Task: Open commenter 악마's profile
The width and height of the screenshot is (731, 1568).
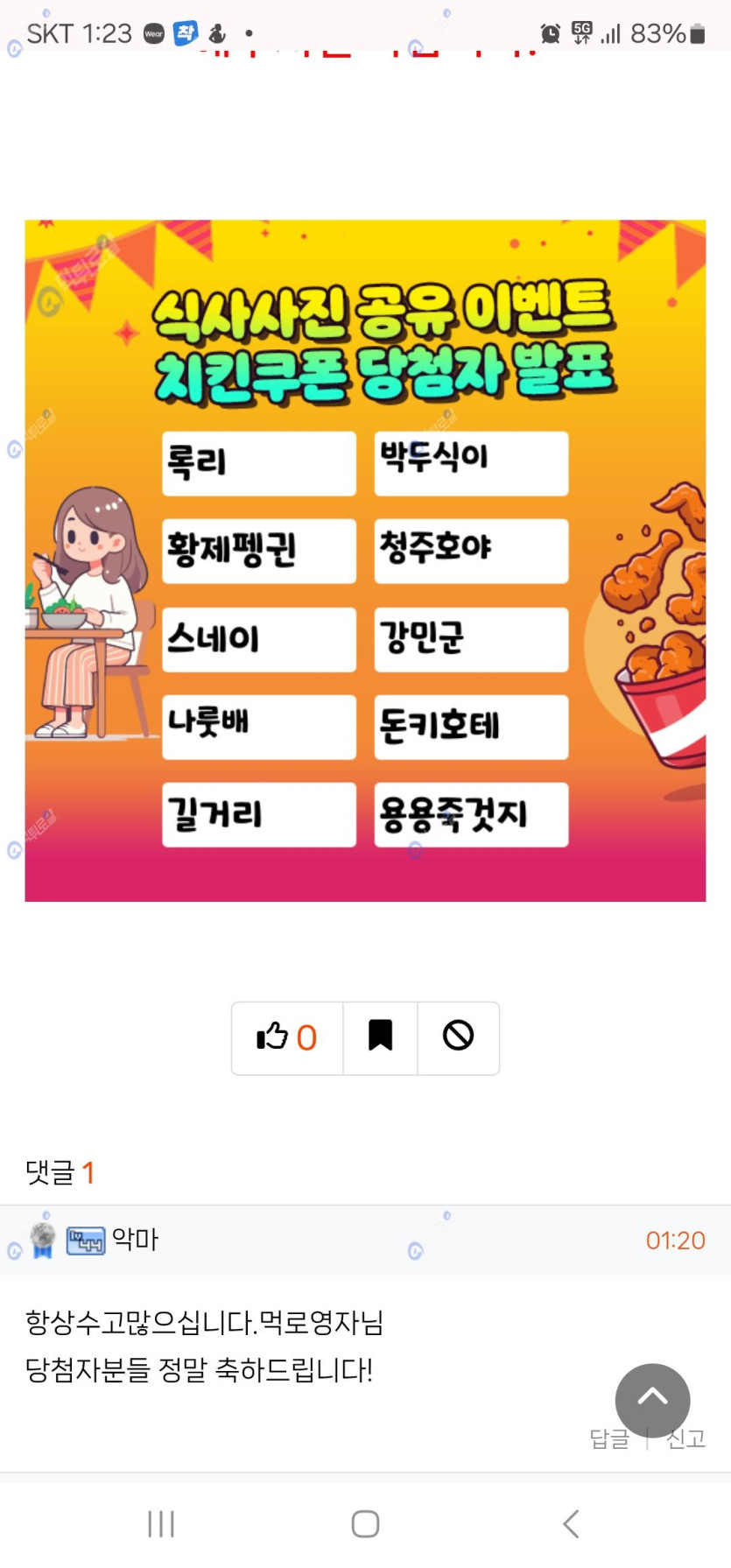Action: (135, 1240)
